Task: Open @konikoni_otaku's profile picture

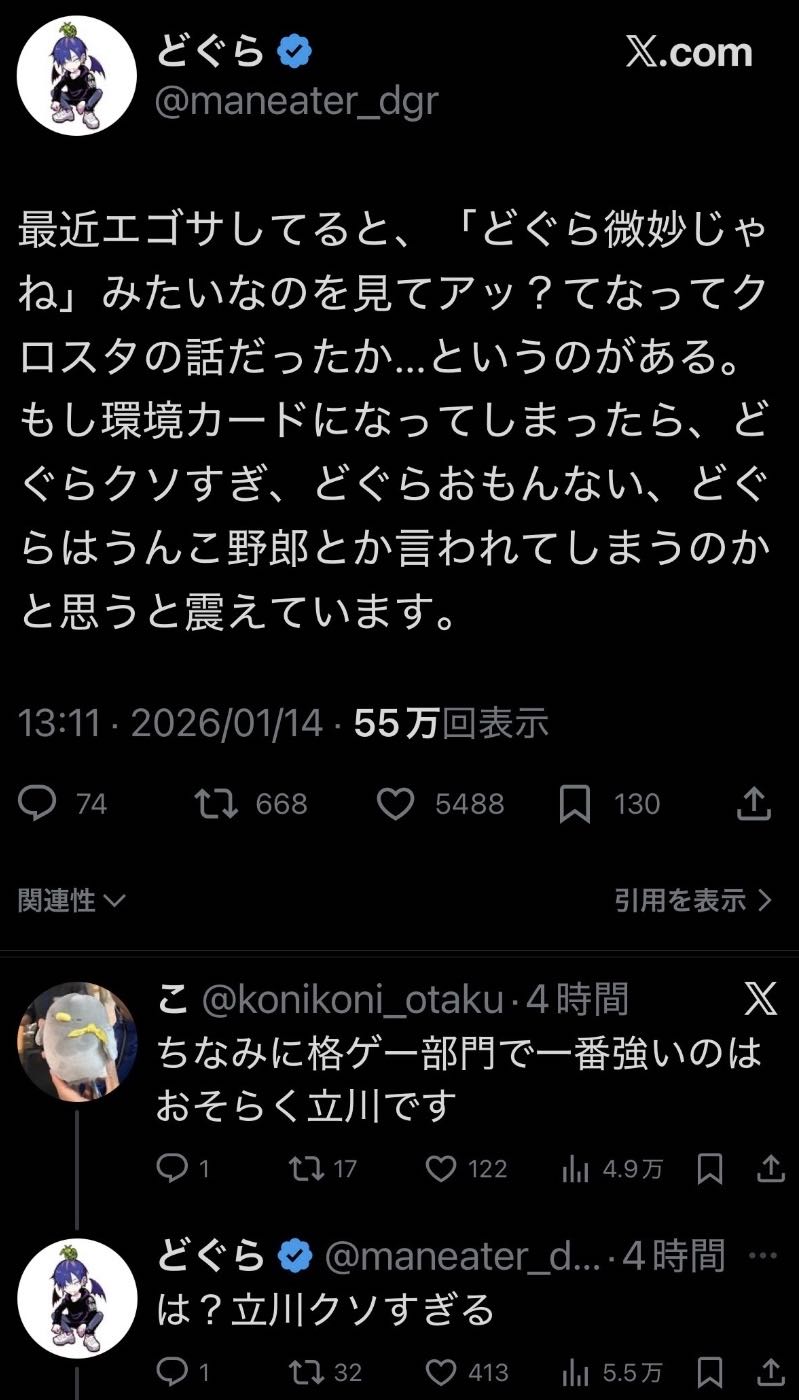Action: [x=77, y=1040]
